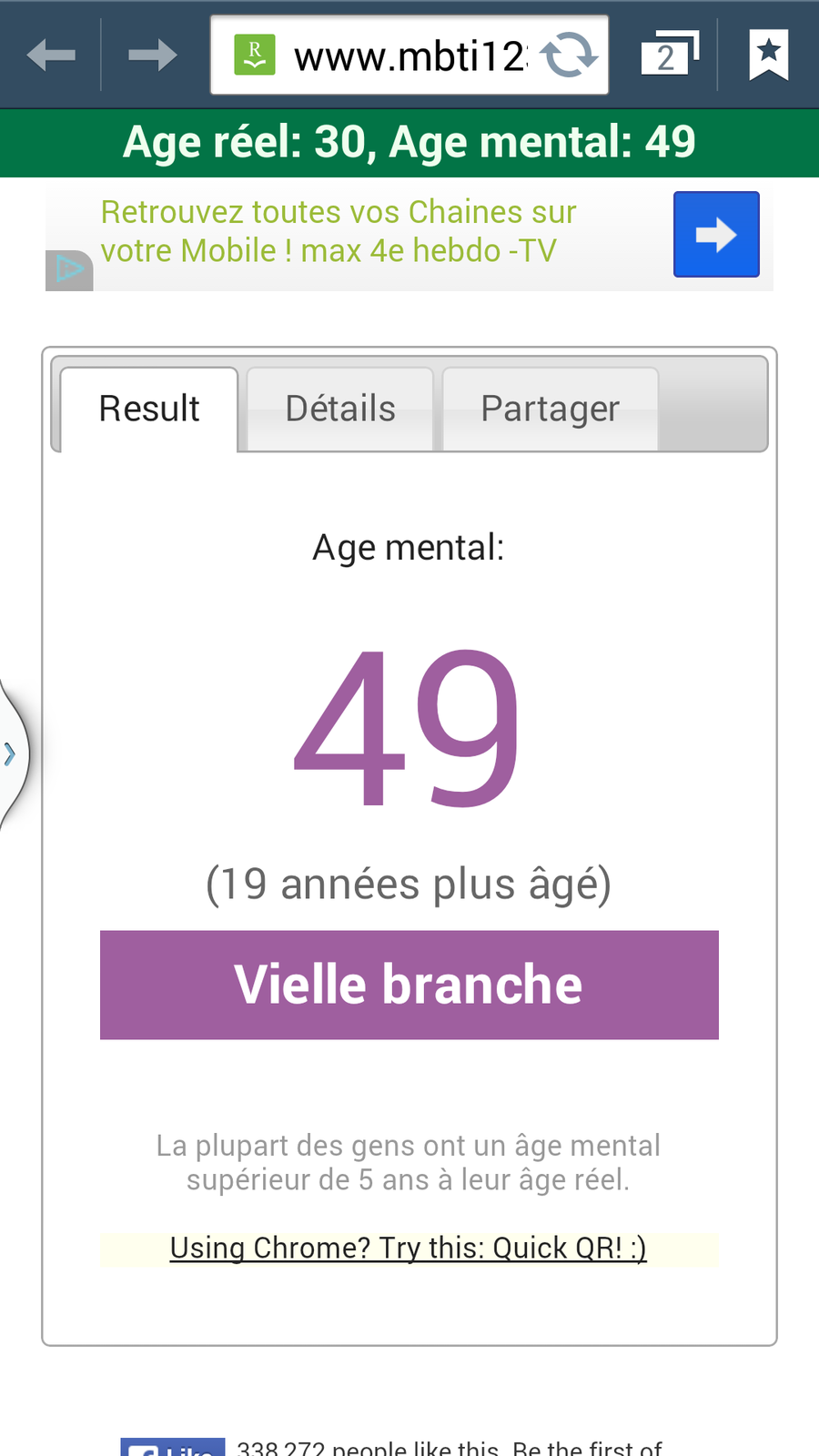Select the Result tab
The image size is (819, 1456).
149,409
